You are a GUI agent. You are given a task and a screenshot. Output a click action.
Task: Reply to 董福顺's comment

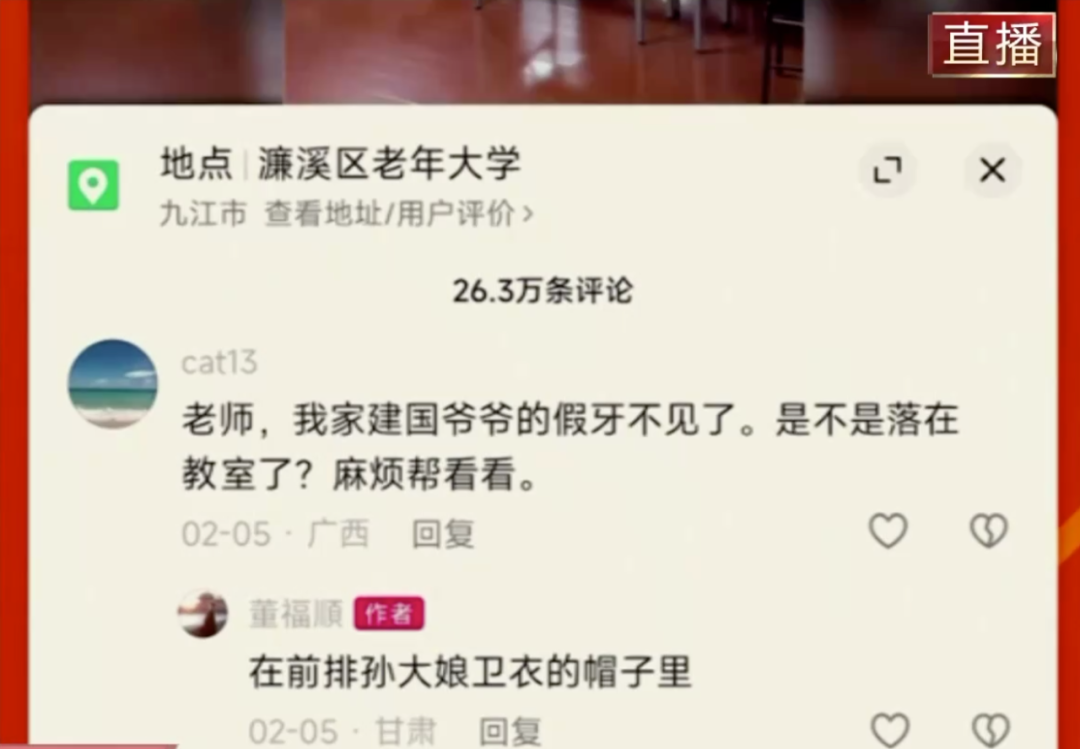coord(510,732)
